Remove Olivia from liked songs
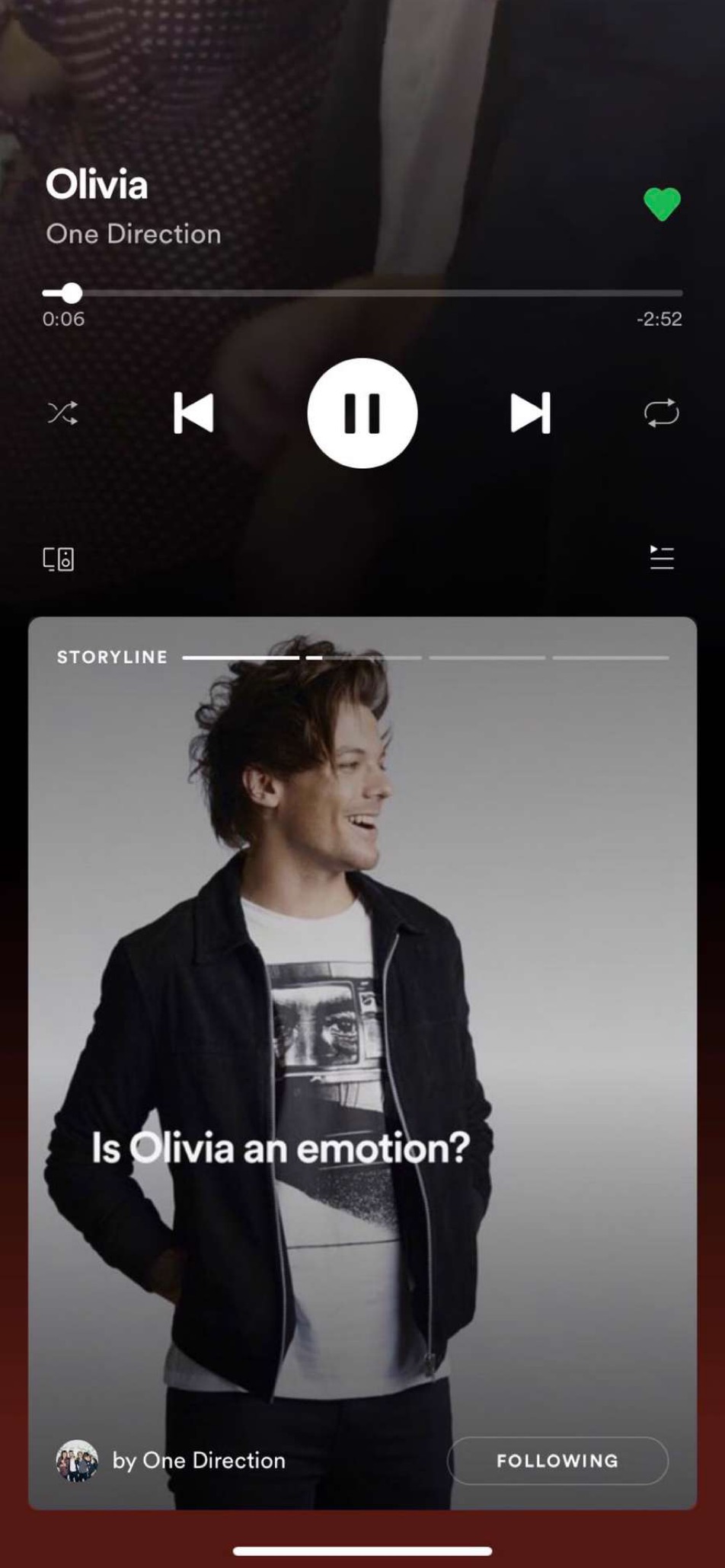This screenshot has width=725, height=1568. point(662,204)
